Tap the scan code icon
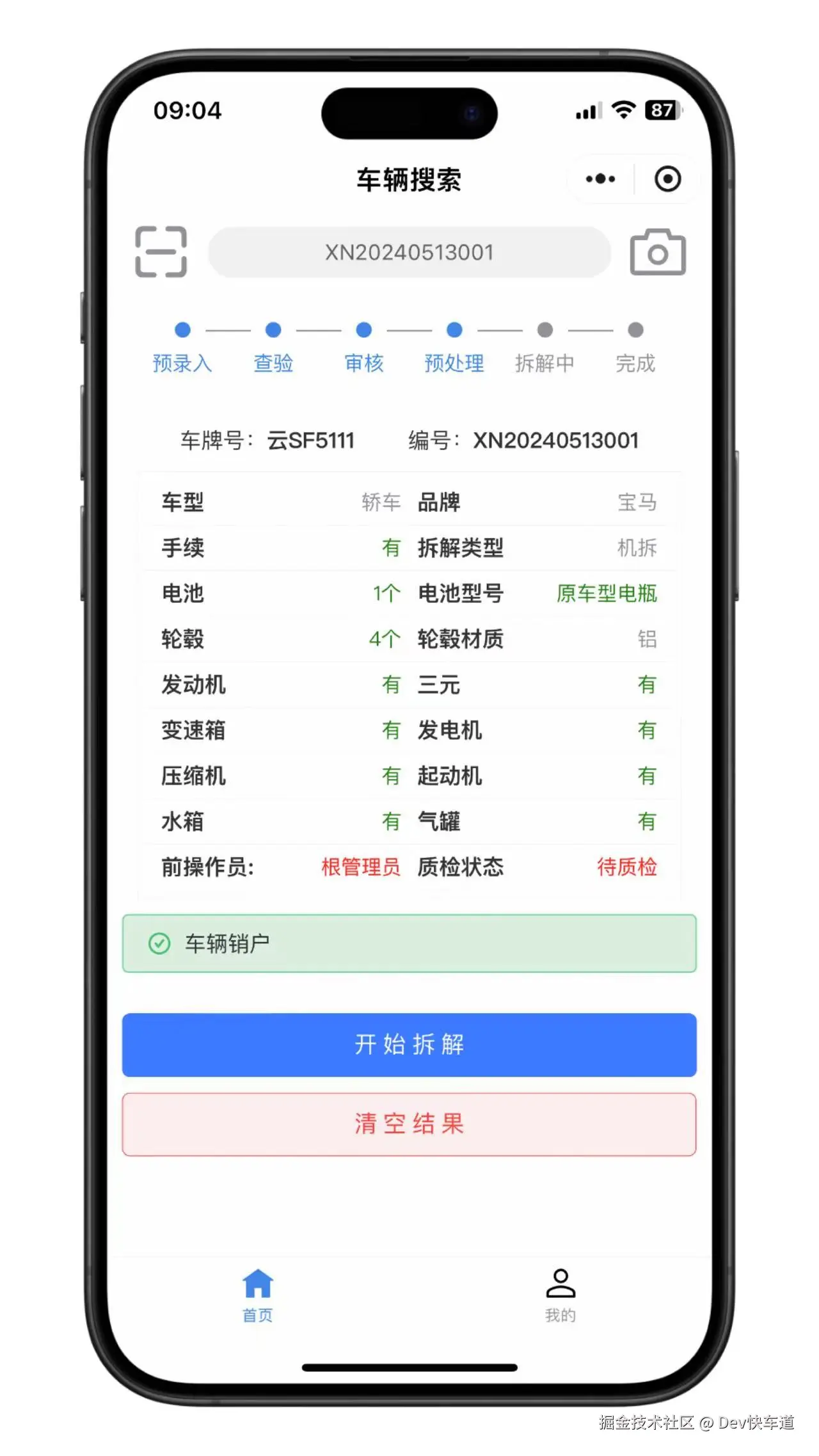This screenshot has height=1456, width=819. pos(161,252)
